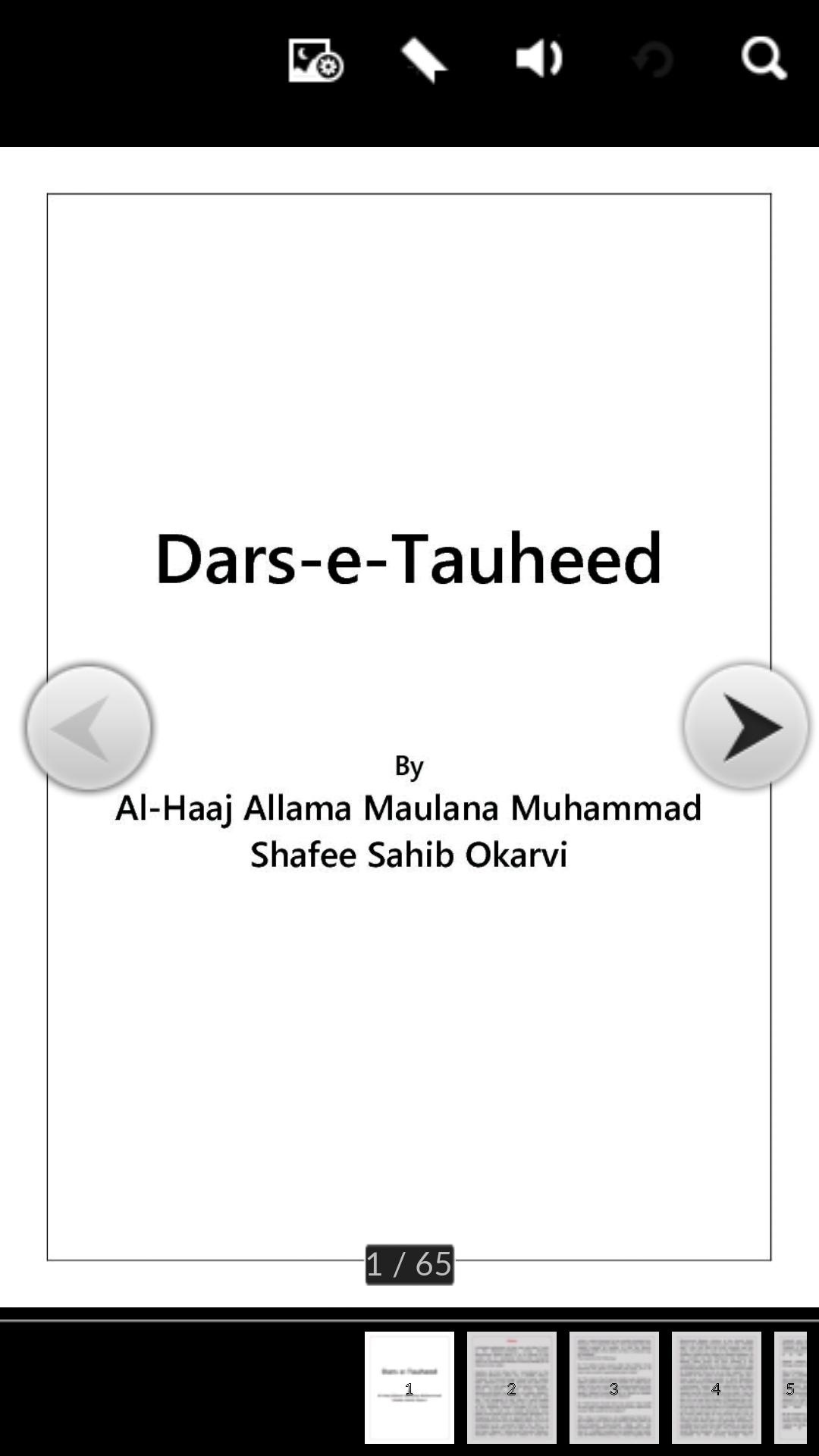Image resolution: width=819 pixels, height=1456 pixels.
Task: Open the page 3 thumbnail
Action: pos(613,1386)
